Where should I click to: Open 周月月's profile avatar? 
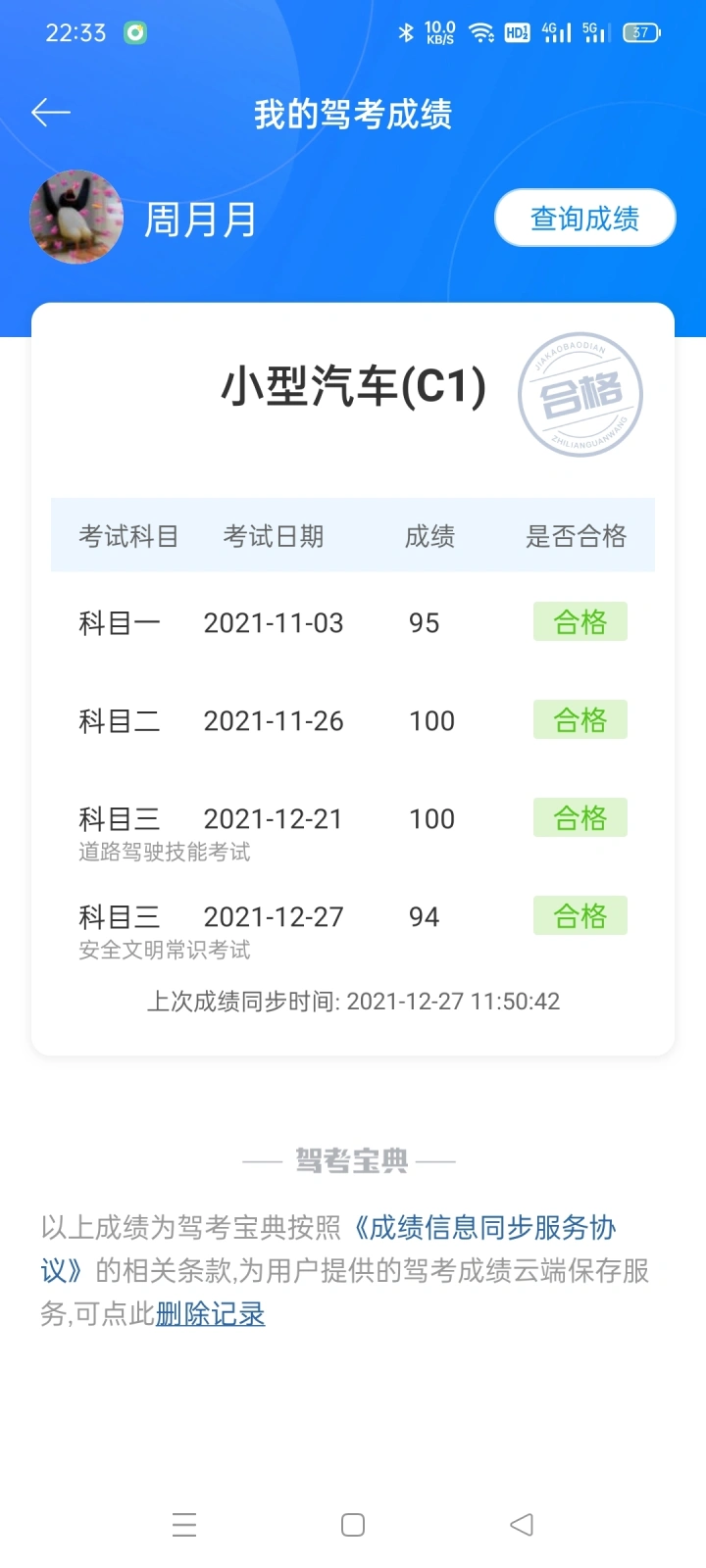coord(76,218)
